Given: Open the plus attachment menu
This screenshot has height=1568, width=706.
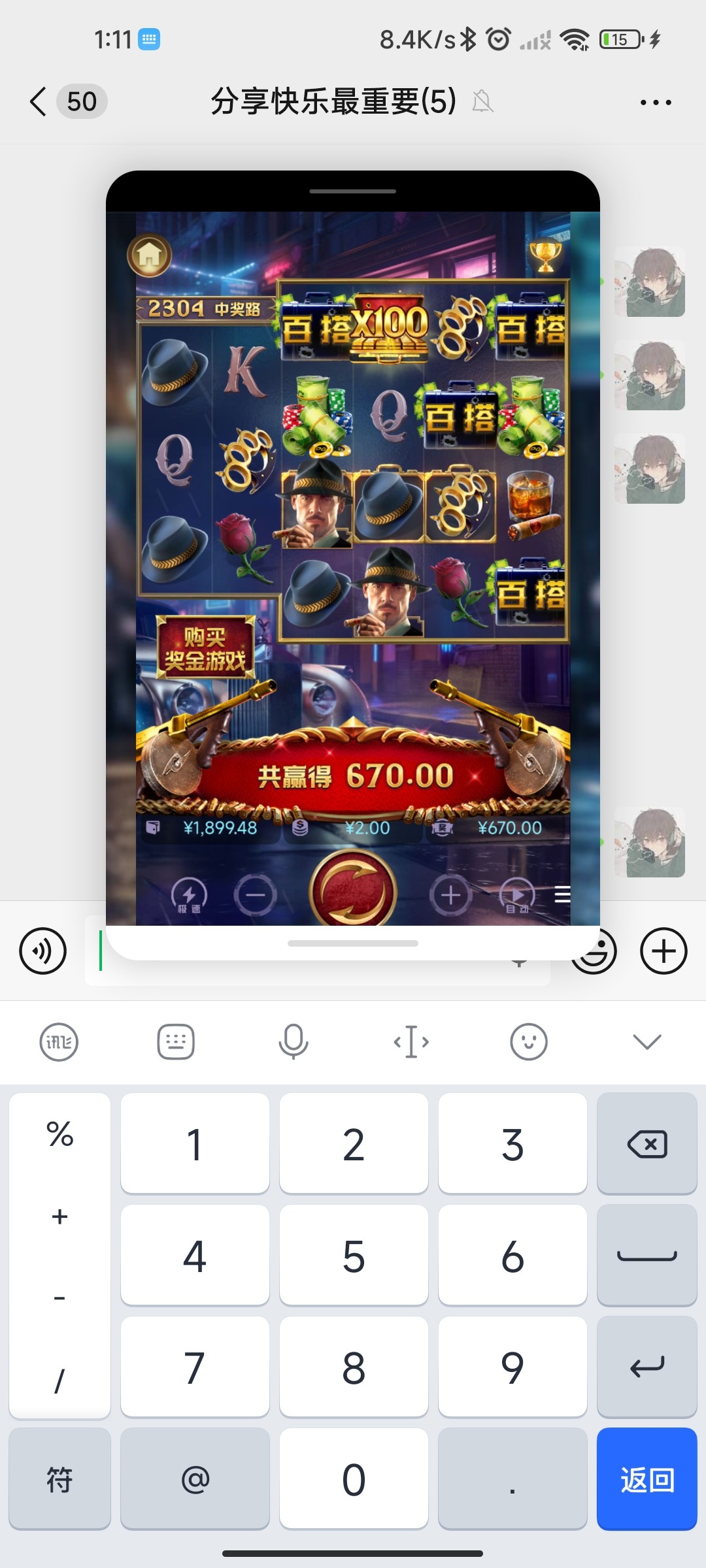Looking at the screenshot, I should coord(663,951).
